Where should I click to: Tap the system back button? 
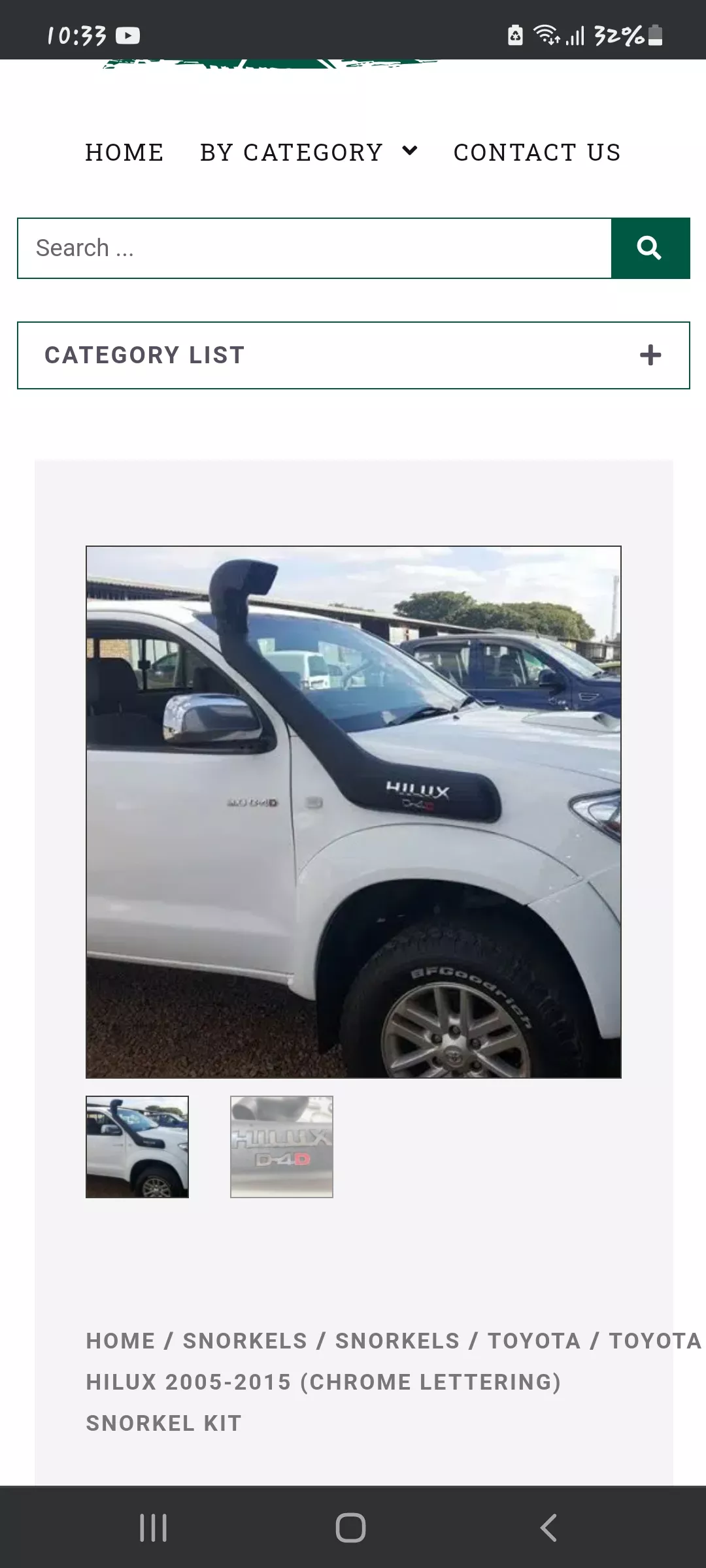coord(548,1527)
